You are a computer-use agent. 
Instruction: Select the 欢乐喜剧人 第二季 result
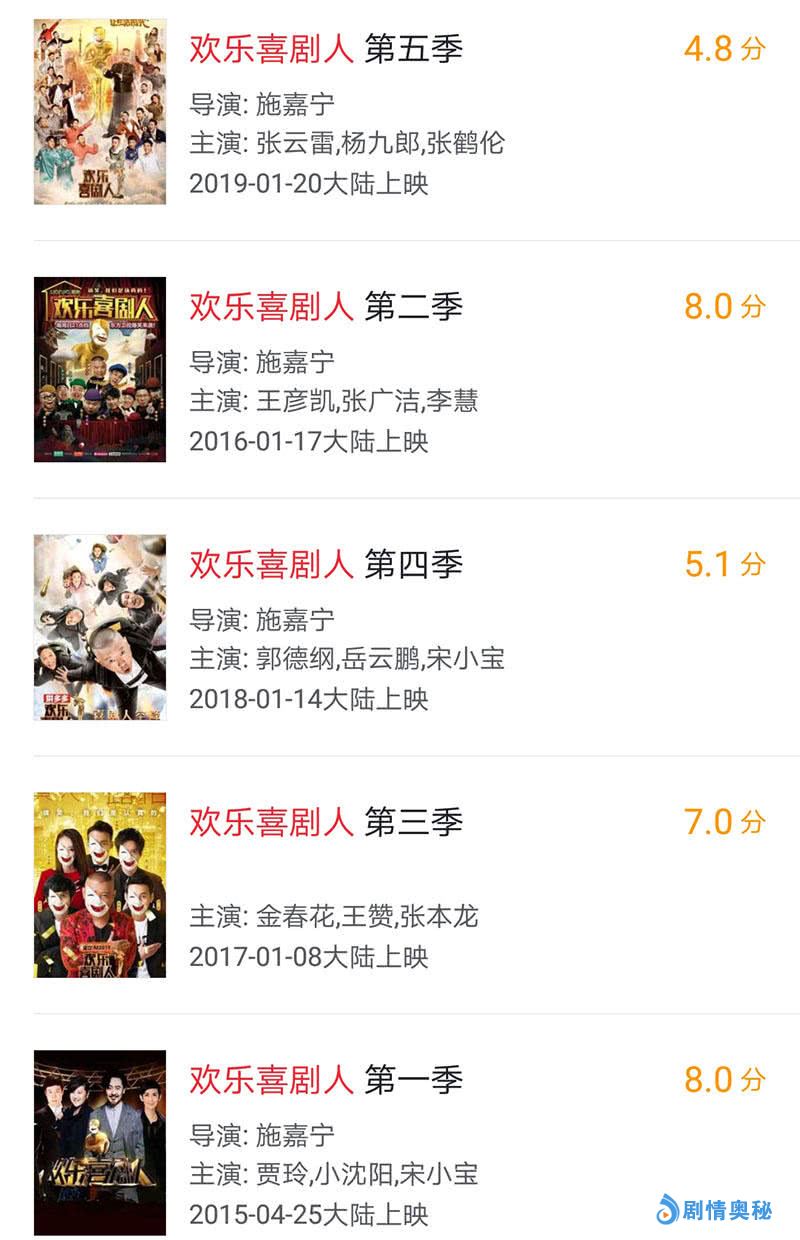(326, 307)
